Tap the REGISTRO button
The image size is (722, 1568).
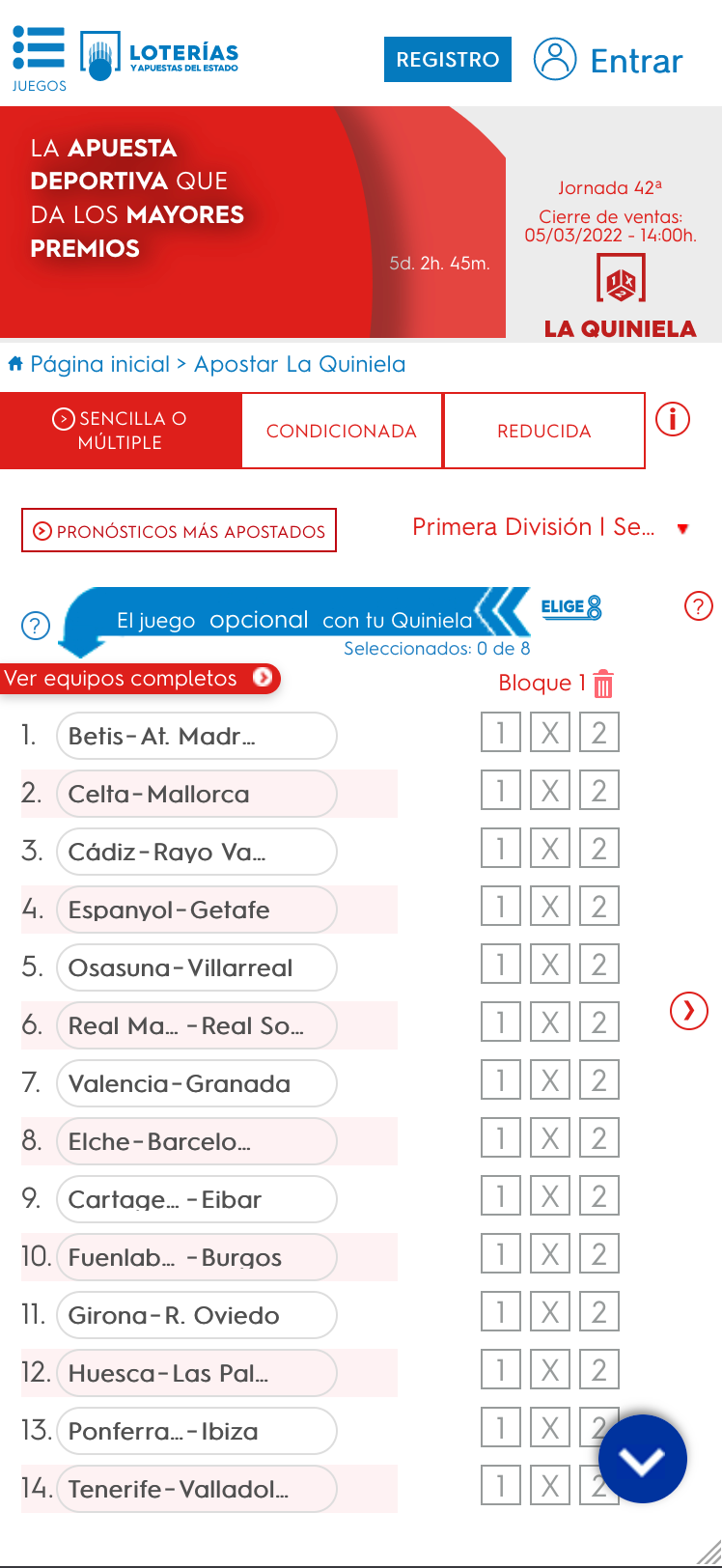[x=447, y=60]
